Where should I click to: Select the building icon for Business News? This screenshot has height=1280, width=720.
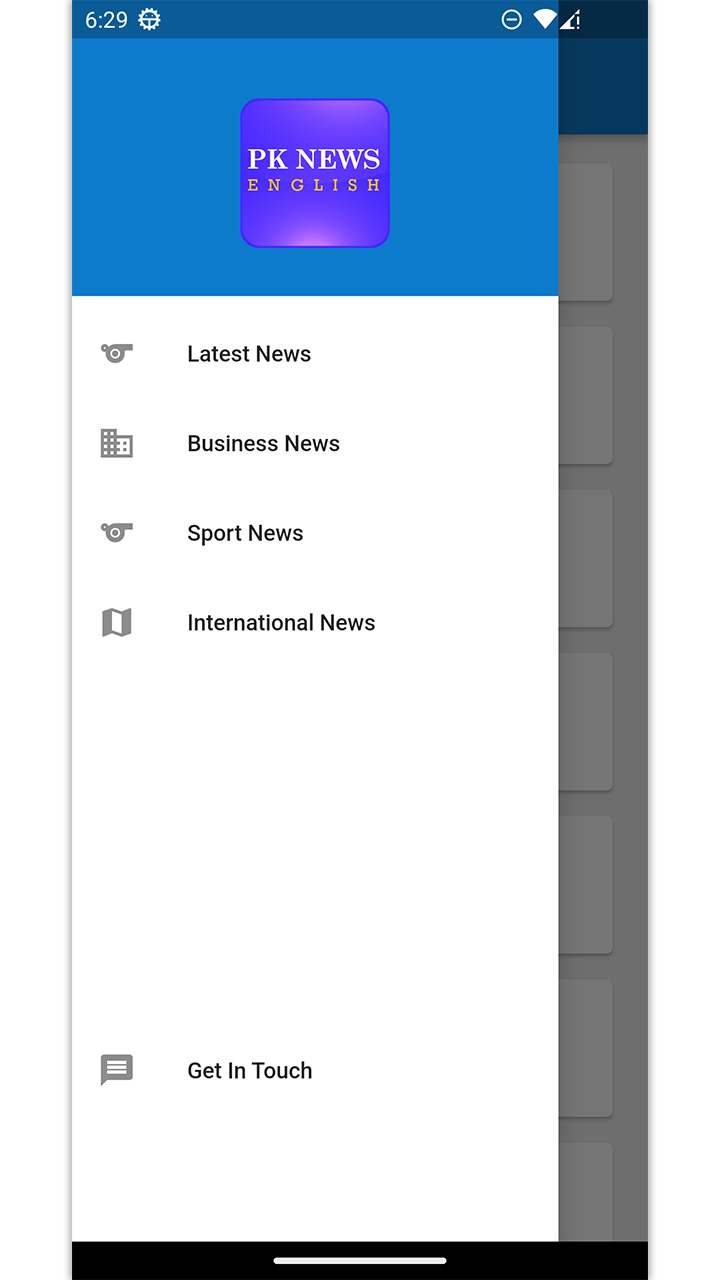(x=116, y=443)
